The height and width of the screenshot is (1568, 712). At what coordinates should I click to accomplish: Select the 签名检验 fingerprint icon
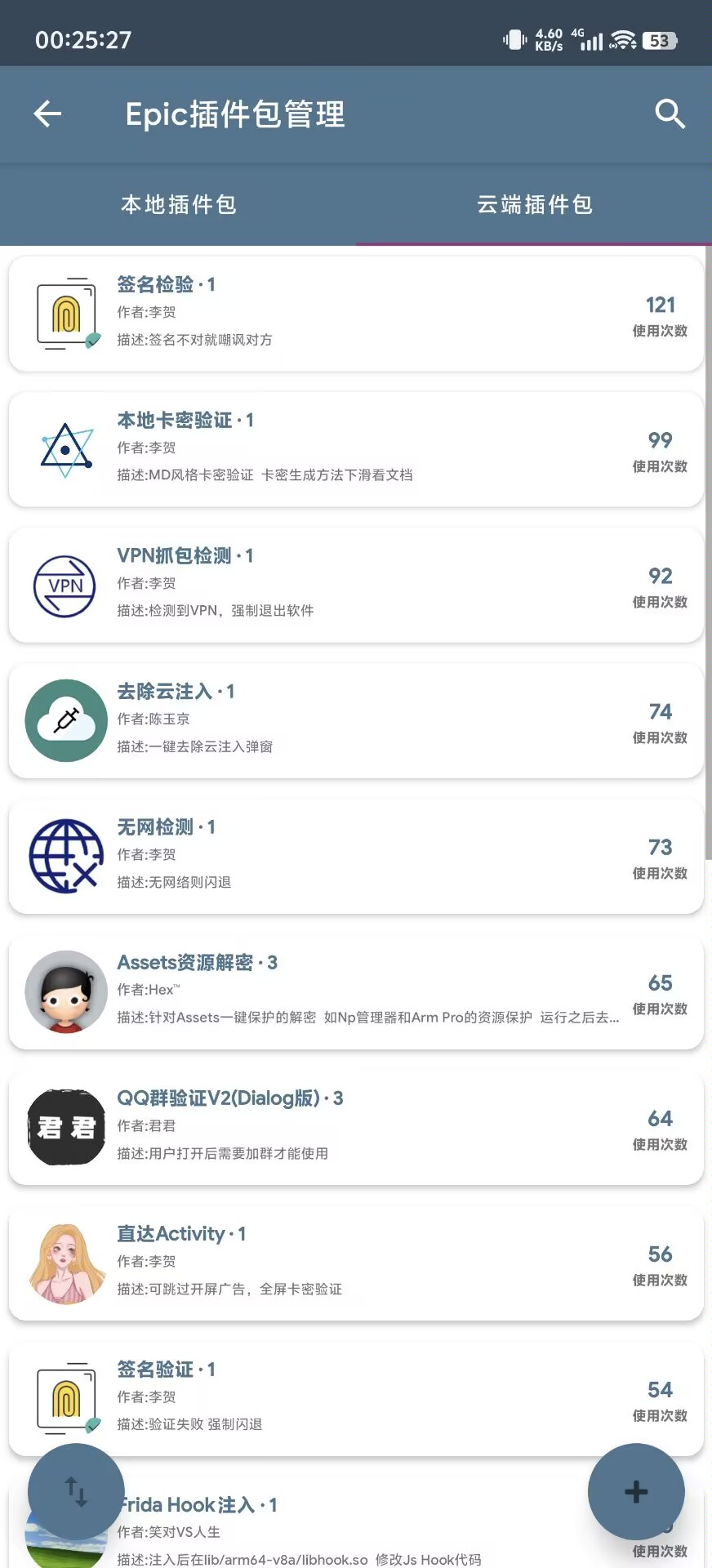click(x=65, y=314)
